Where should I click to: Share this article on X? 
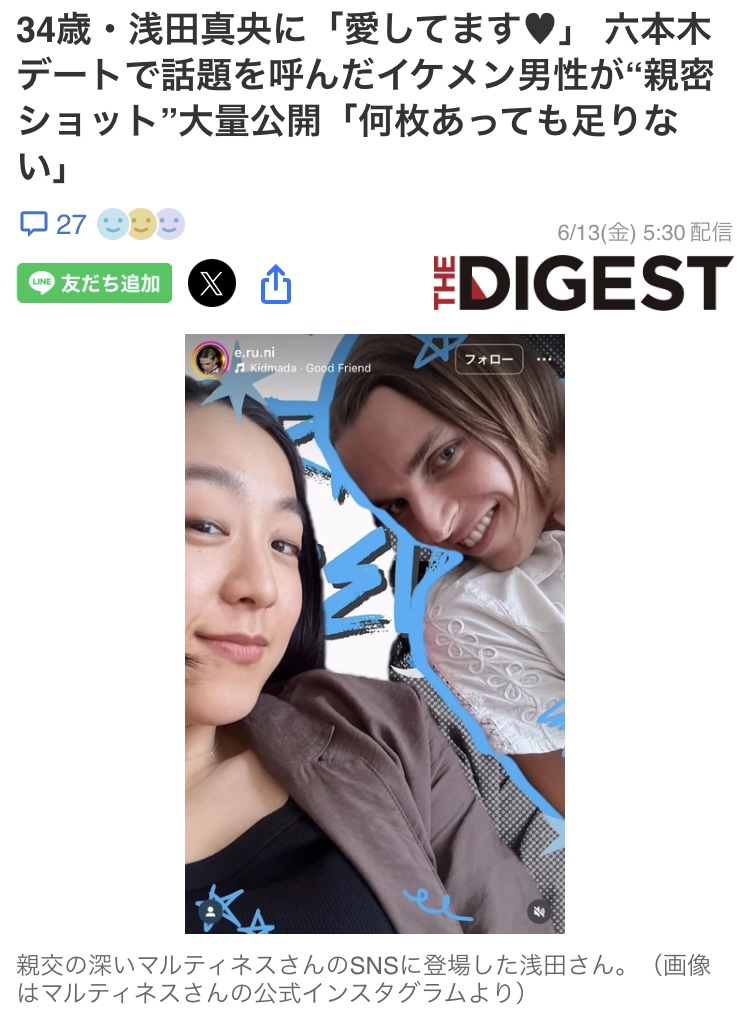[213, 283]
